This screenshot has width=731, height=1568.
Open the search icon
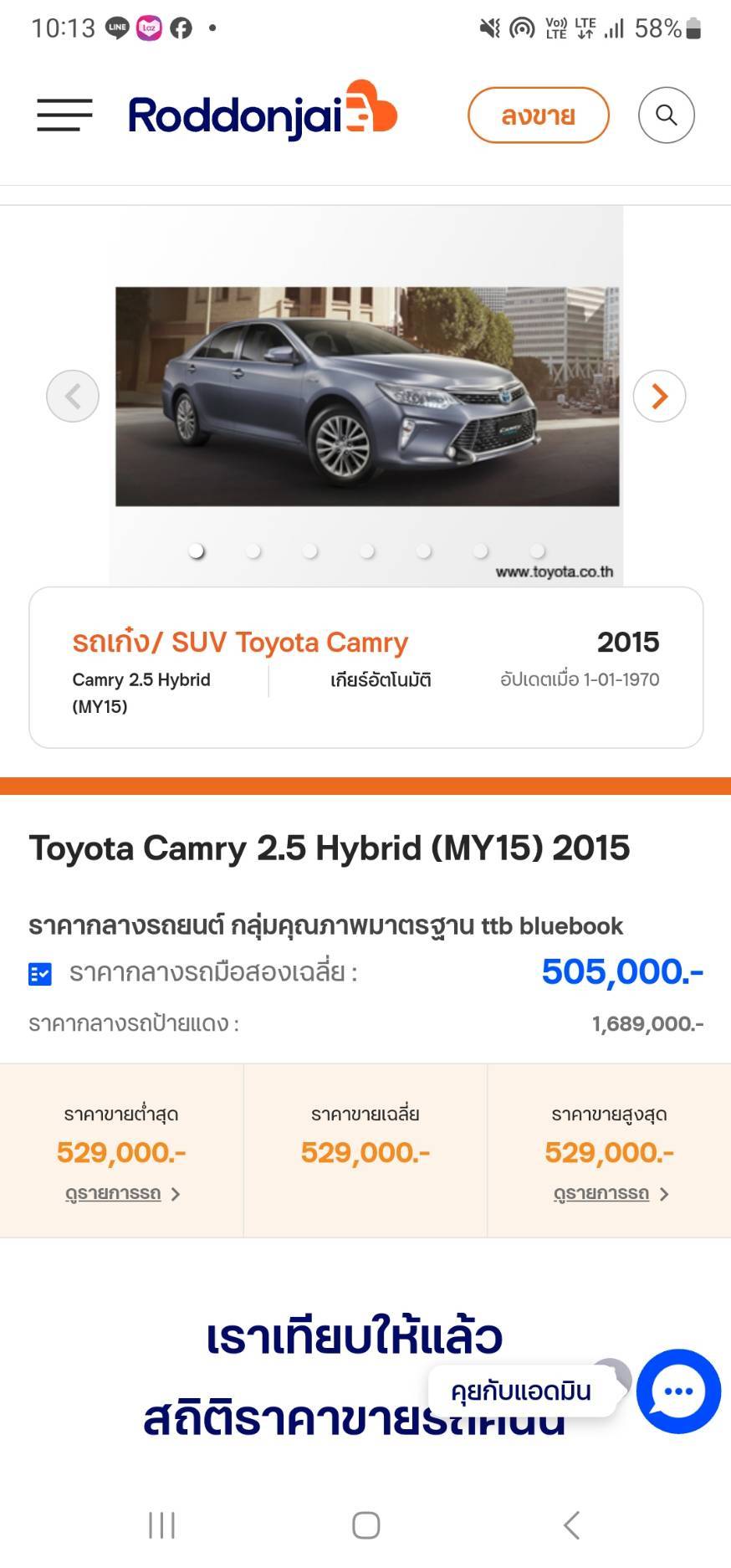click(x=666, y=115)
